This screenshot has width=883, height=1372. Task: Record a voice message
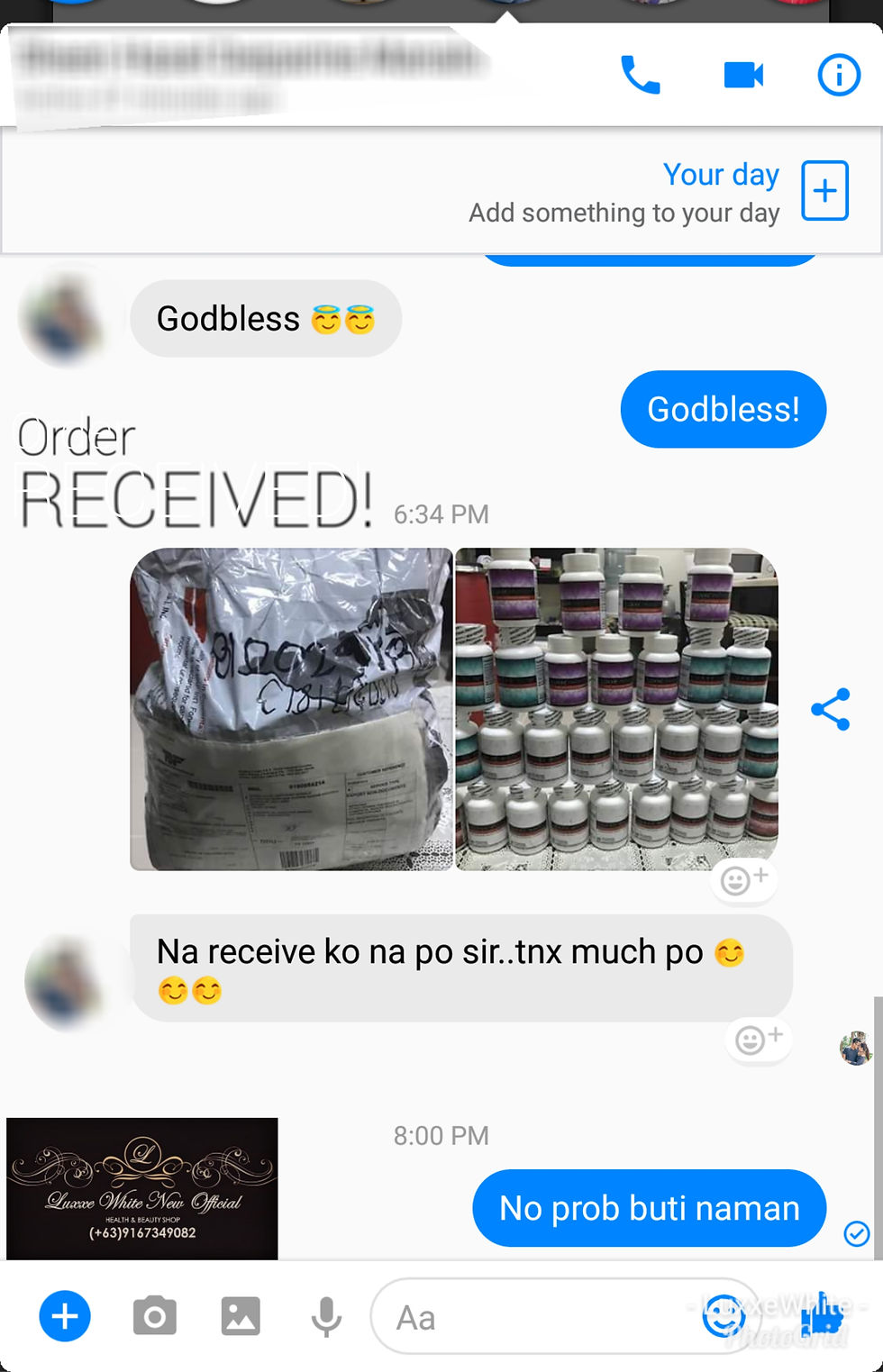coord(326,1316)
